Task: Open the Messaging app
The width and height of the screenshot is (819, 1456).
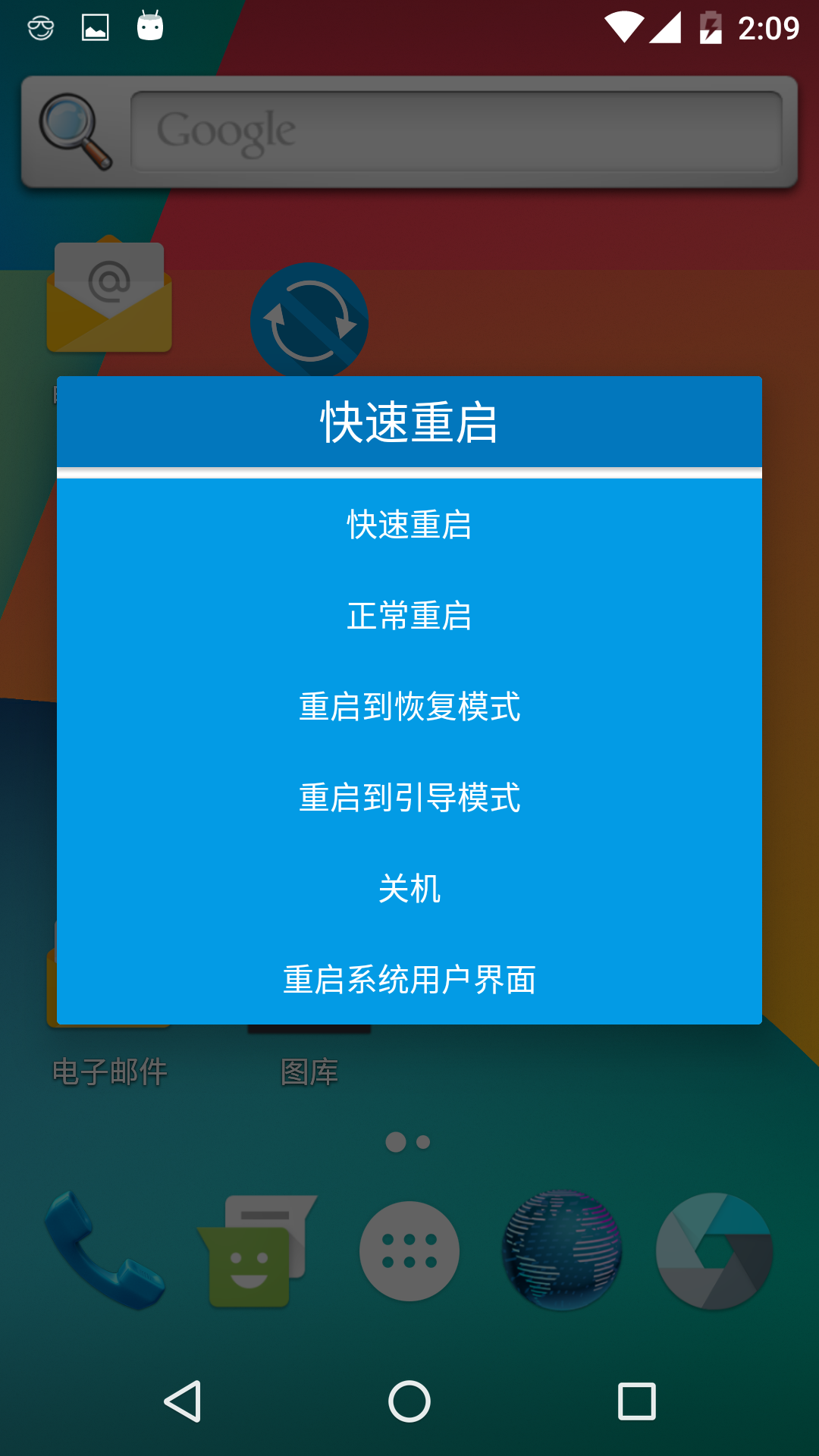Action: point(256,1251)
